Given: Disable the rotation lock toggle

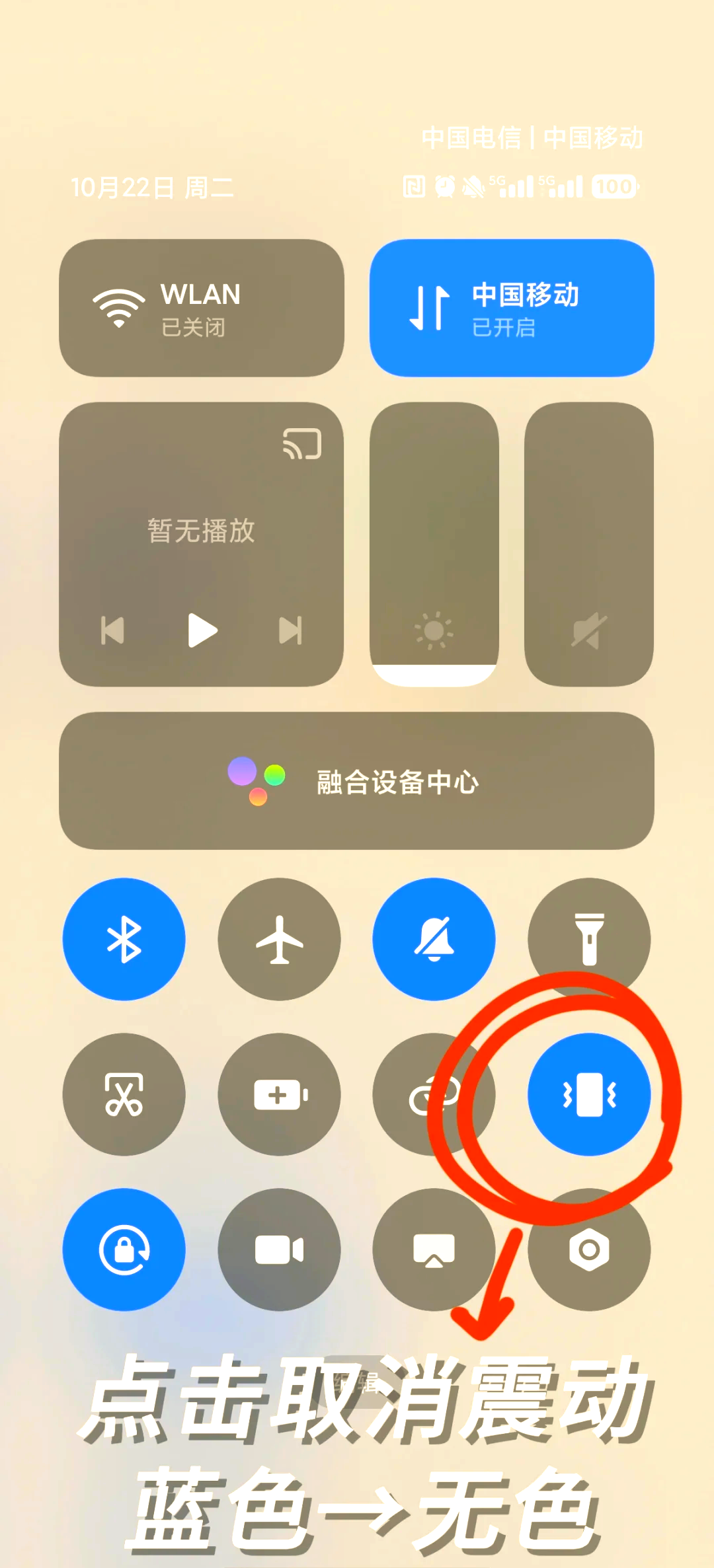Looking at the screenshot, I should point(124,1250).
